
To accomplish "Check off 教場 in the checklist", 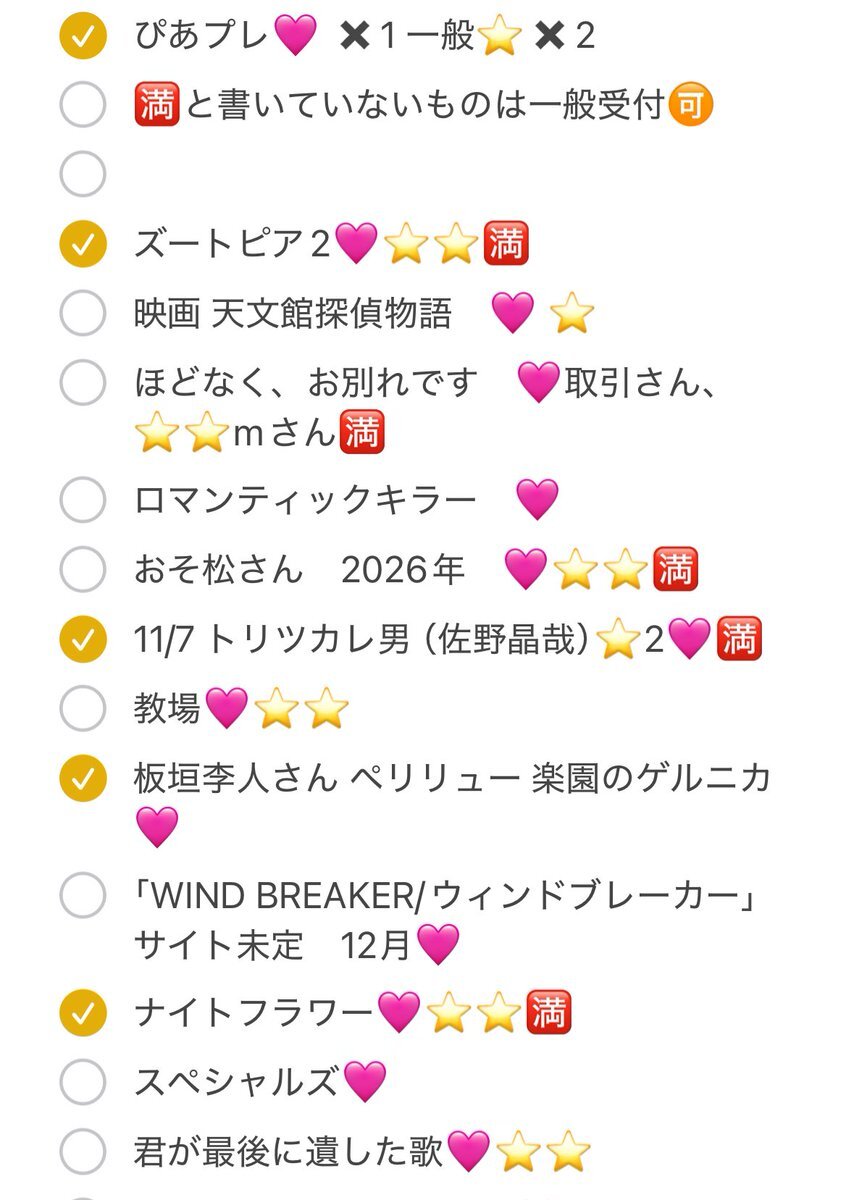I will click(x=83, y=709).
